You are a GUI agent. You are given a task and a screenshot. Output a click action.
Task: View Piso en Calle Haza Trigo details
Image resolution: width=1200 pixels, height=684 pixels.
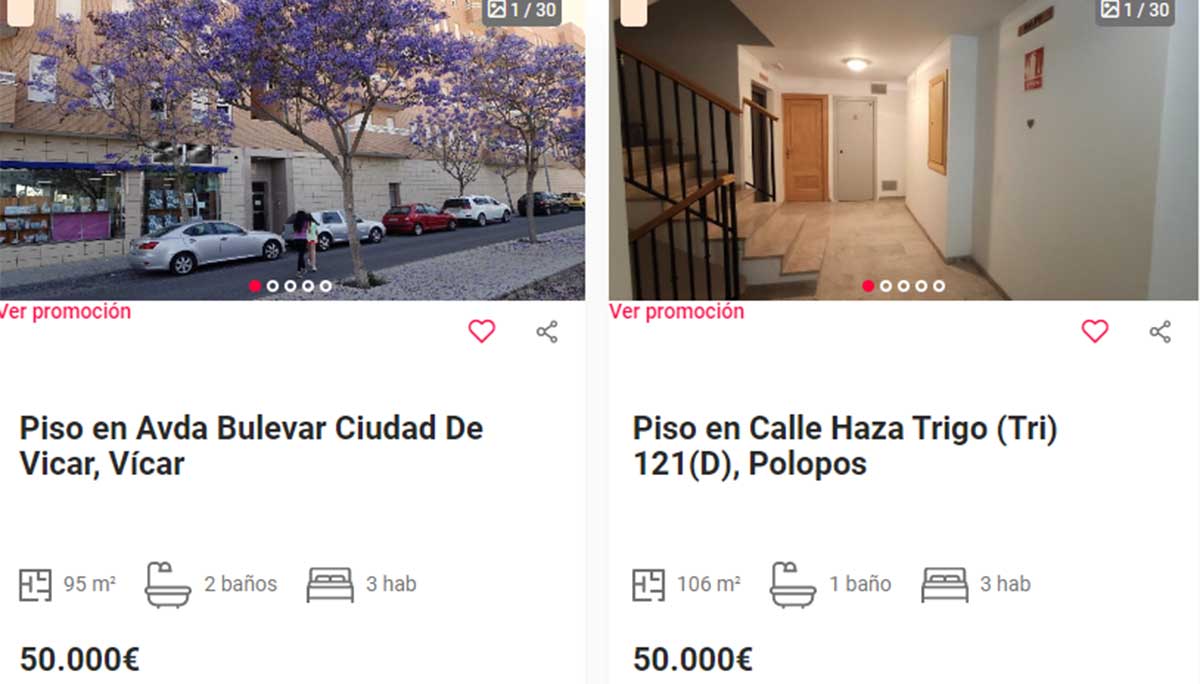point(844,446)
